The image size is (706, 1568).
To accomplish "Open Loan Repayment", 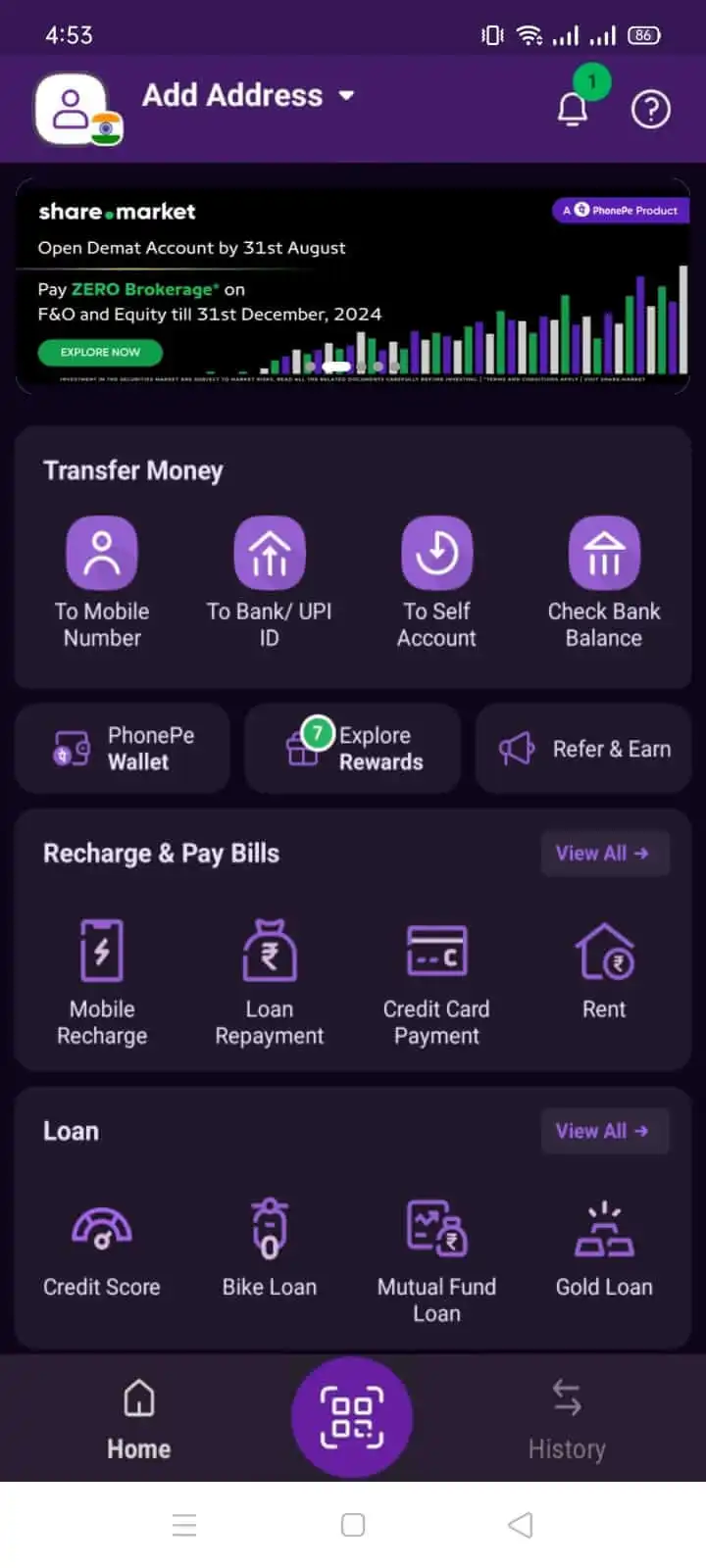I will pos(270,950).
